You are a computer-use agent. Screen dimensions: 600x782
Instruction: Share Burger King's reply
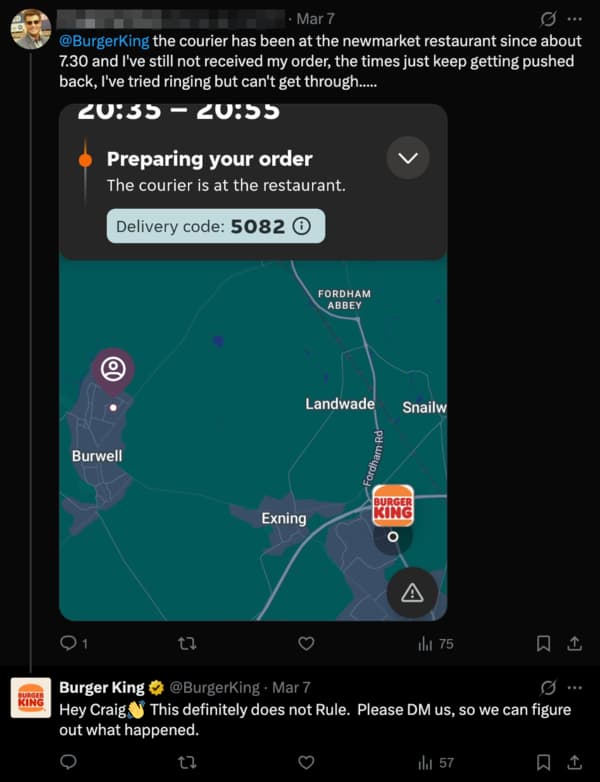point(574,762)
